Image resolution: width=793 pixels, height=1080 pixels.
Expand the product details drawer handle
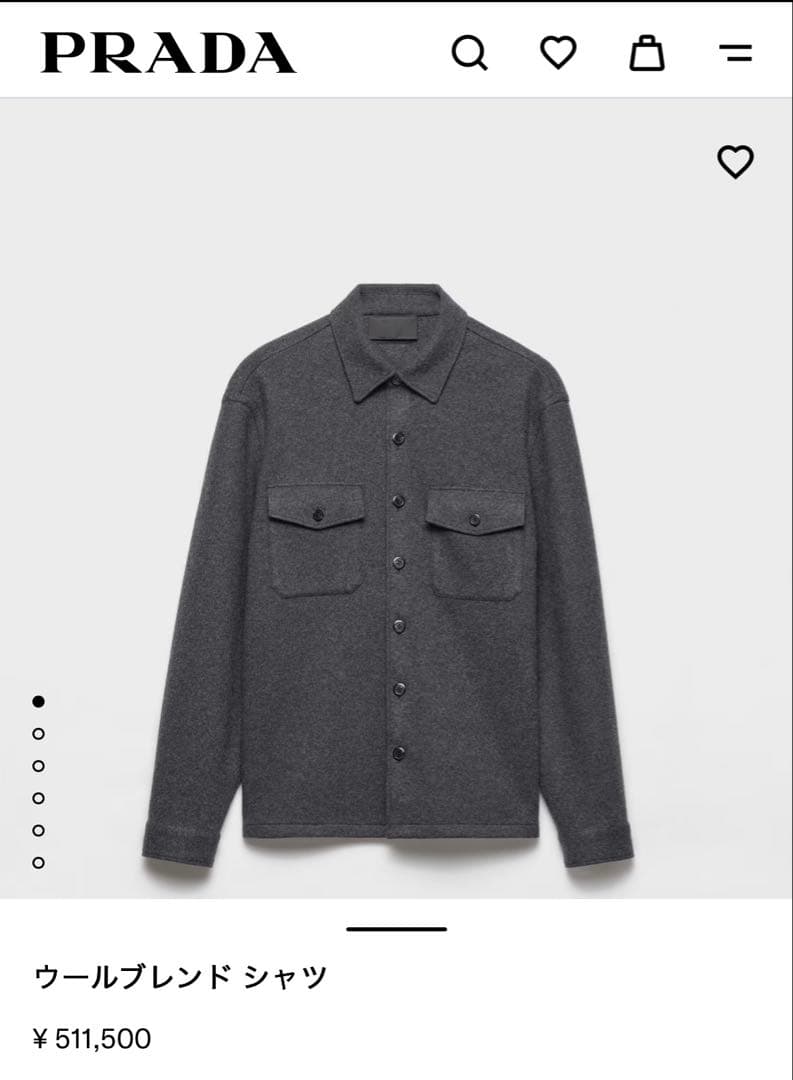[x=396, y=930]
